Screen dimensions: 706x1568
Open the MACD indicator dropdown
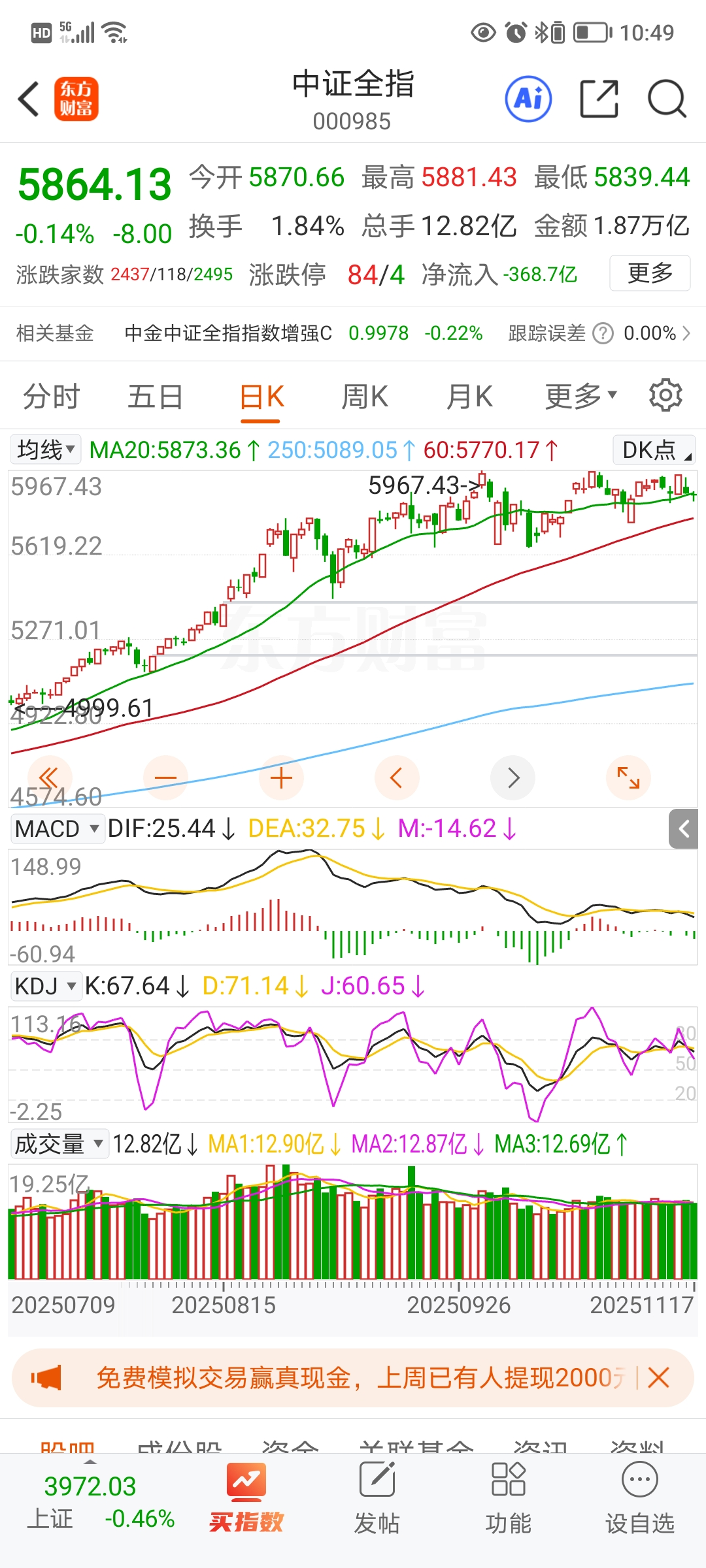click(57, 828)
